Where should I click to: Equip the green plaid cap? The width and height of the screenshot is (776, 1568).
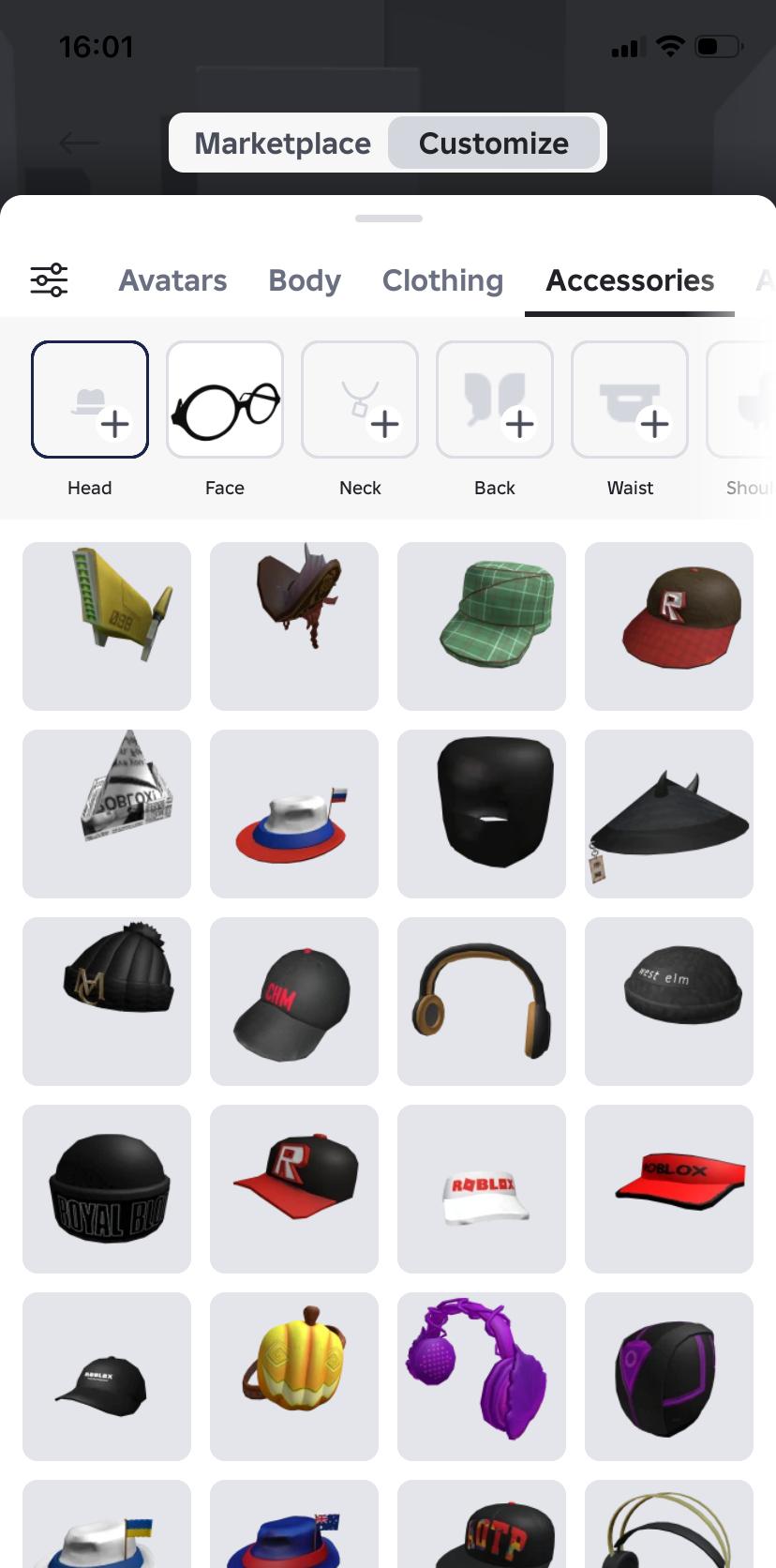click(x=482, y=626)
